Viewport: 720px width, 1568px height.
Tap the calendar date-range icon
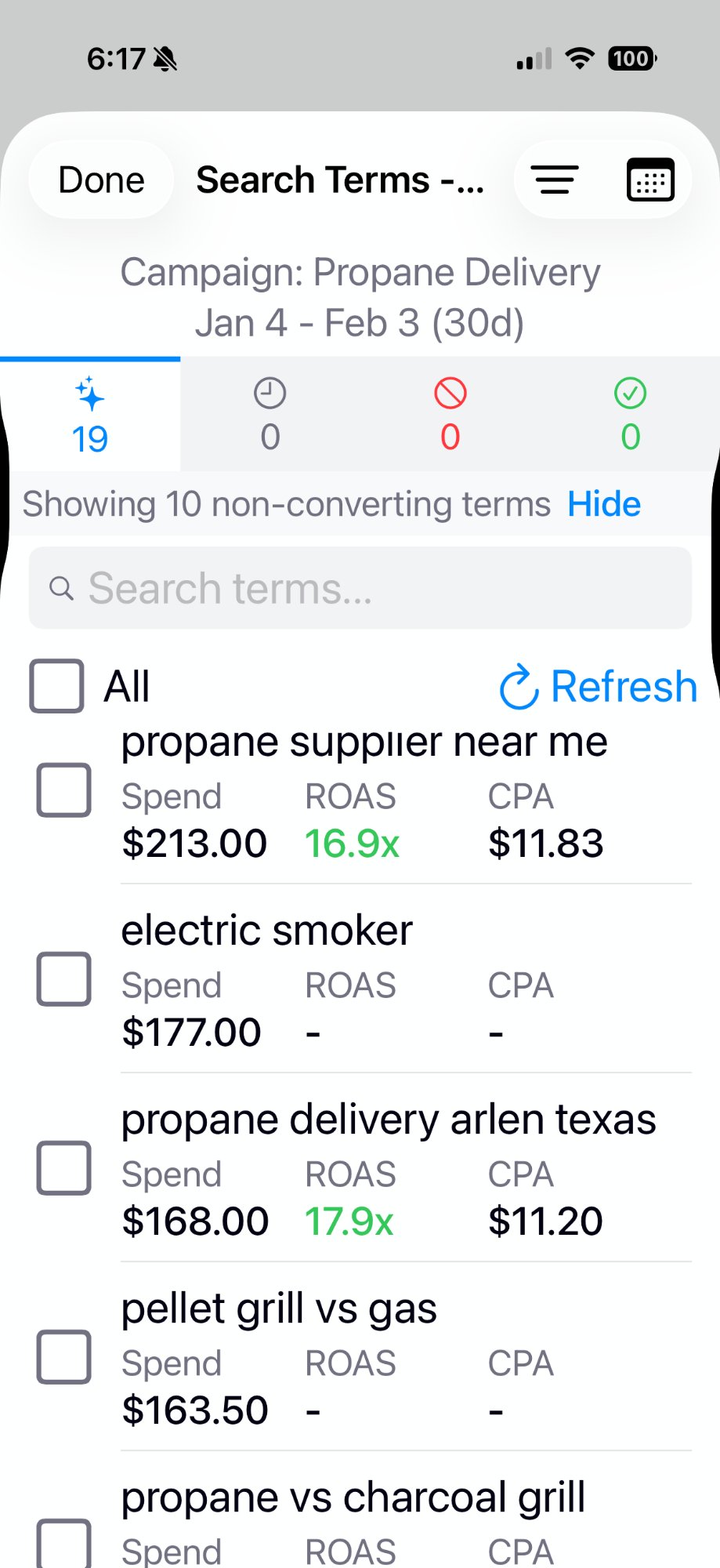point(650,180)
